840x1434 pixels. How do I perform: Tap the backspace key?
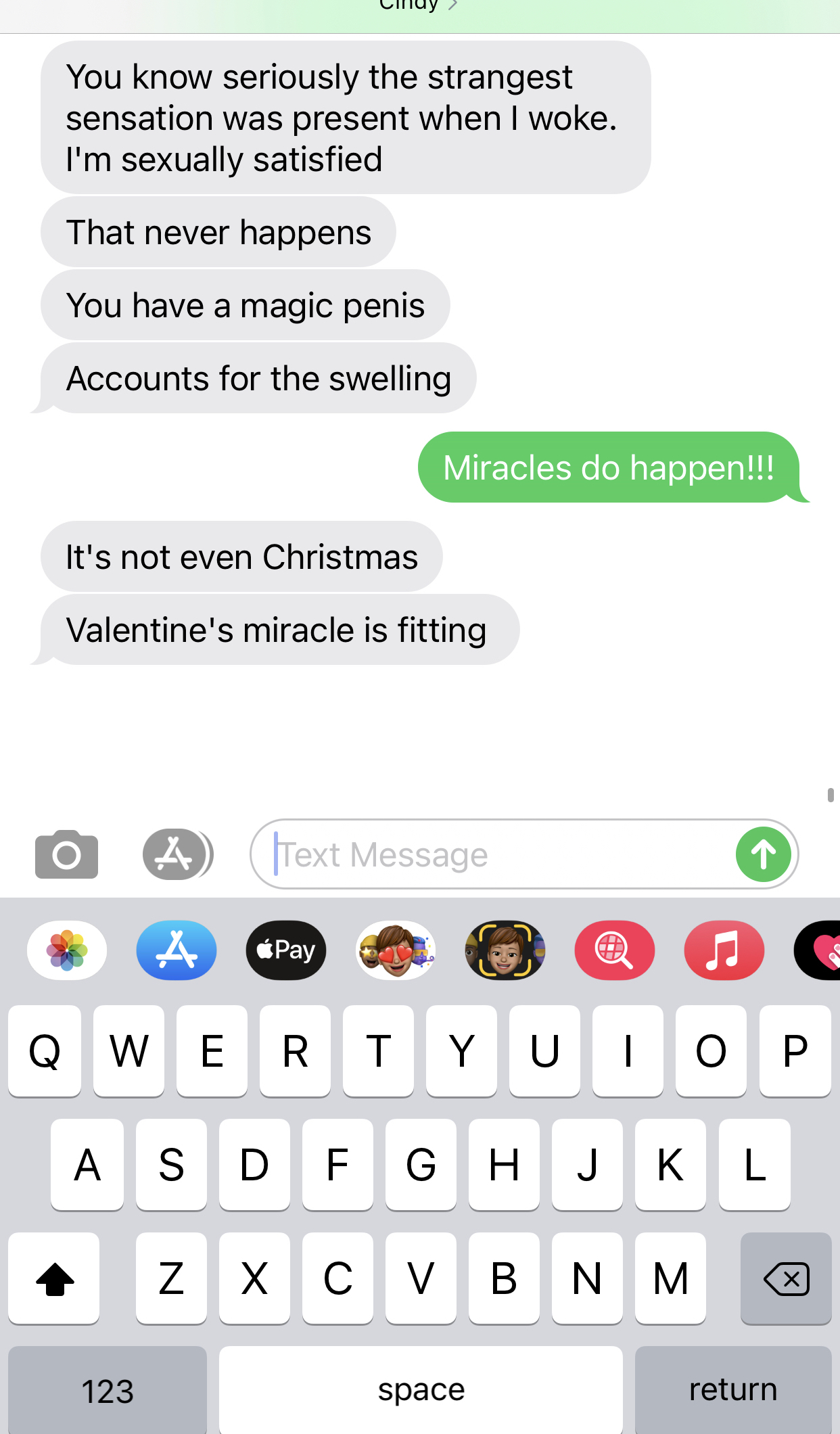click(785, 1278)
